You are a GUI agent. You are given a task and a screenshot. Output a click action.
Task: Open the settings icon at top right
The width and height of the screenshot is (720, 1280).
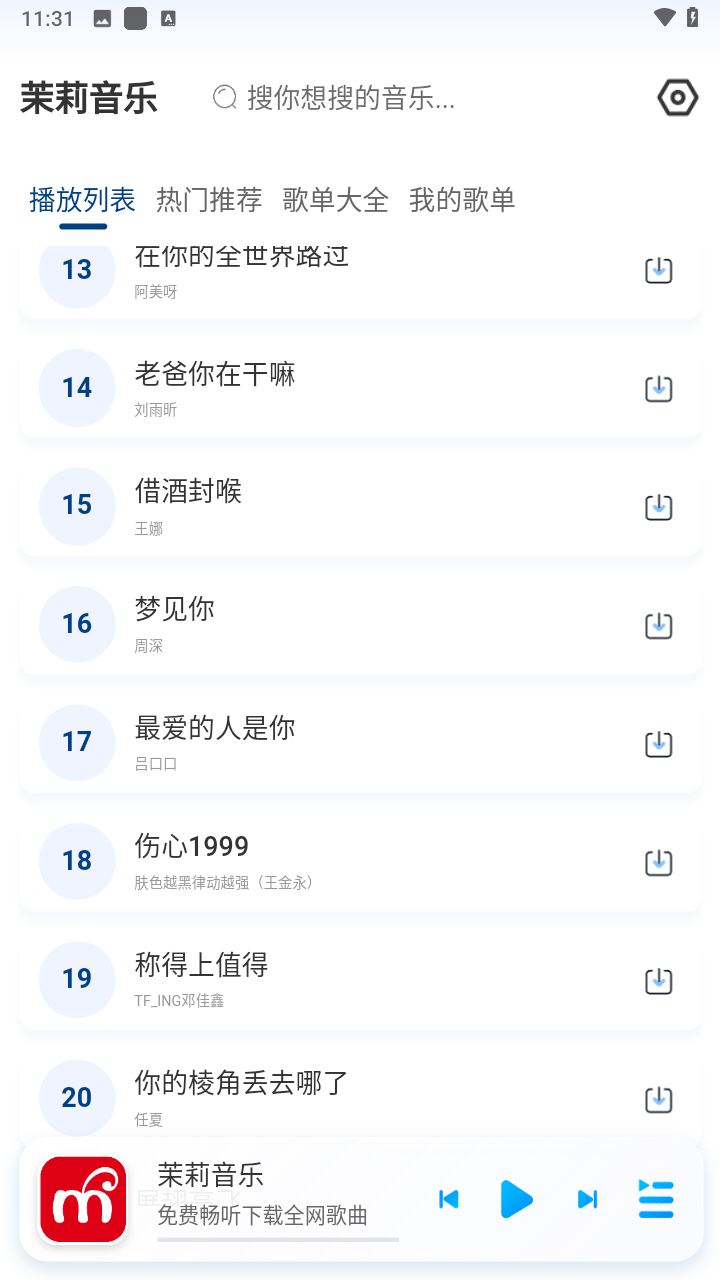[x=676, y=97]
